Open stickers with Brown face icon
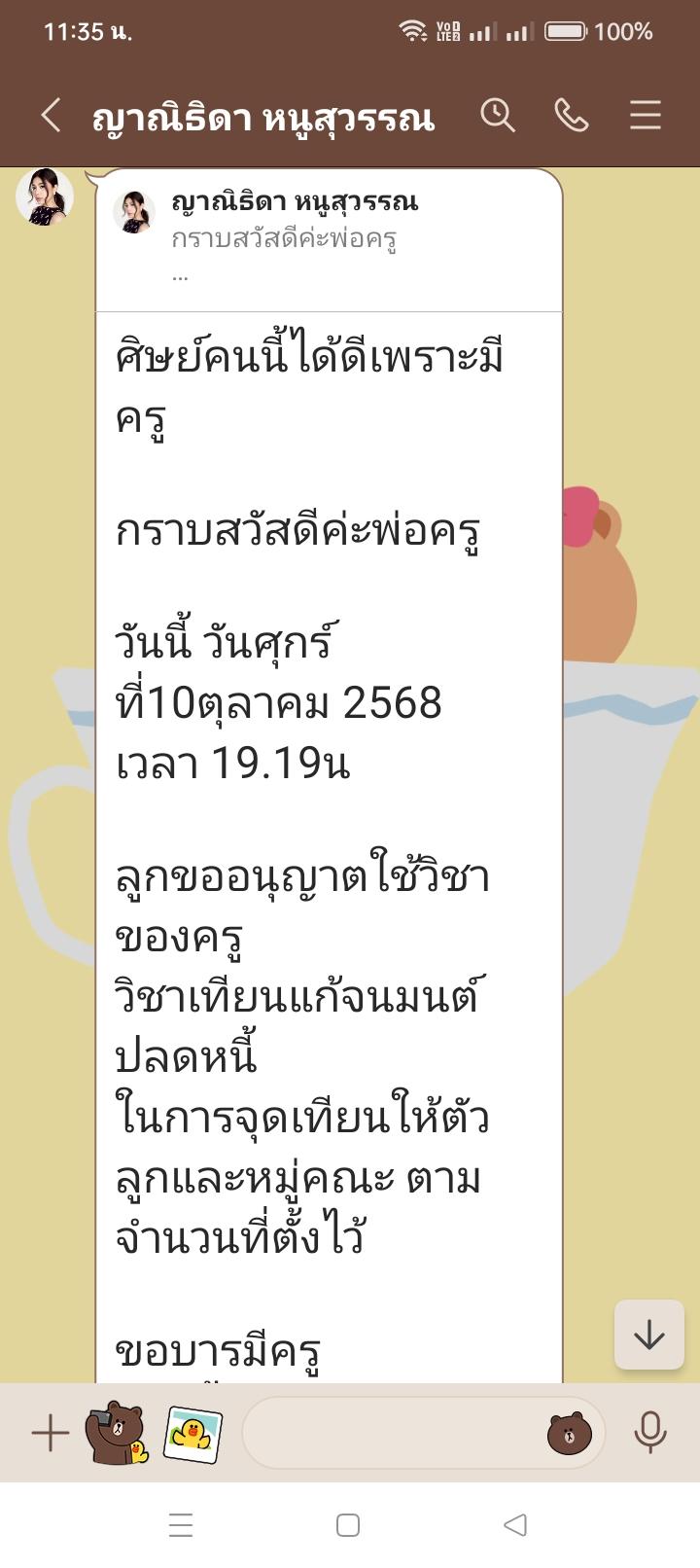 [570, 1433]
